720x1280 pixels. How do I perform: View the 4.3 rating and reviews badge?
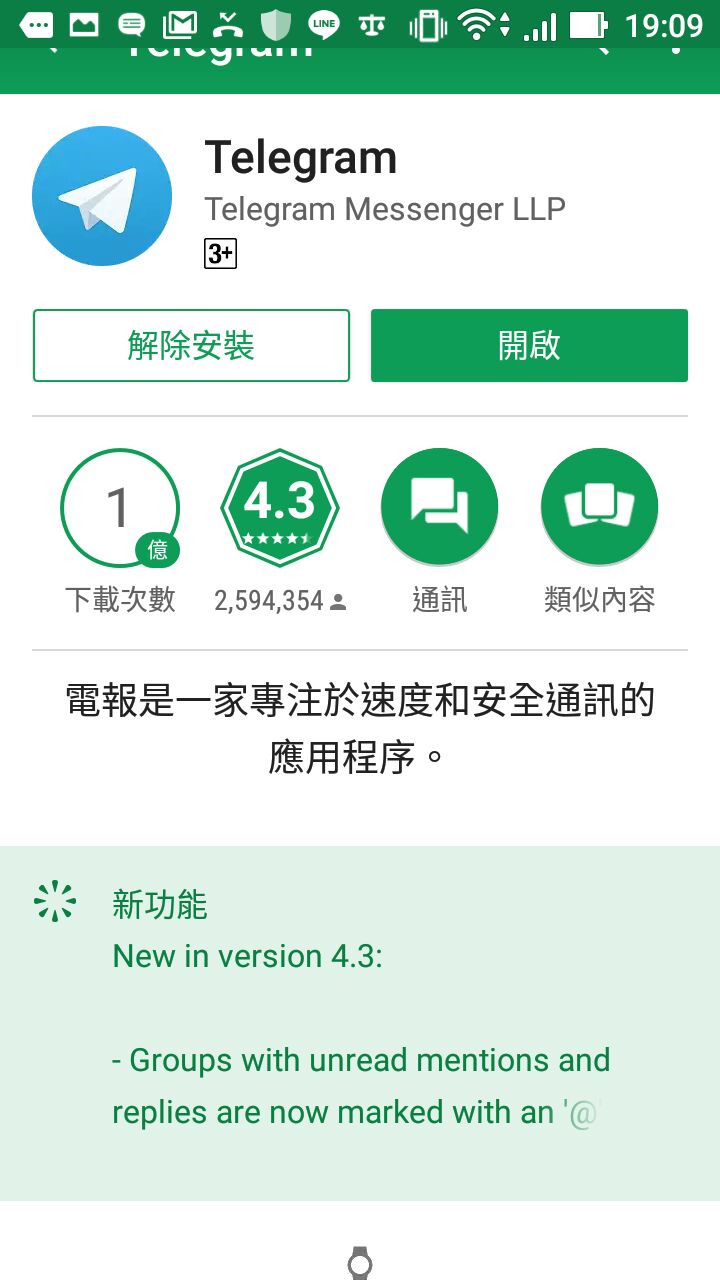280,508
